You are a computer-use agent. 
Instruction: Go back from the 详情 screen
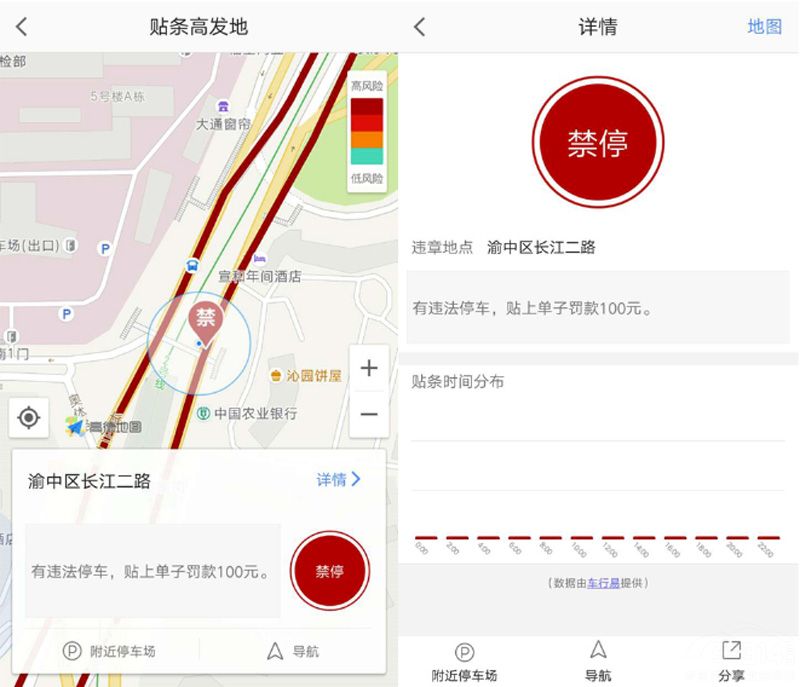tap(420, 27)
